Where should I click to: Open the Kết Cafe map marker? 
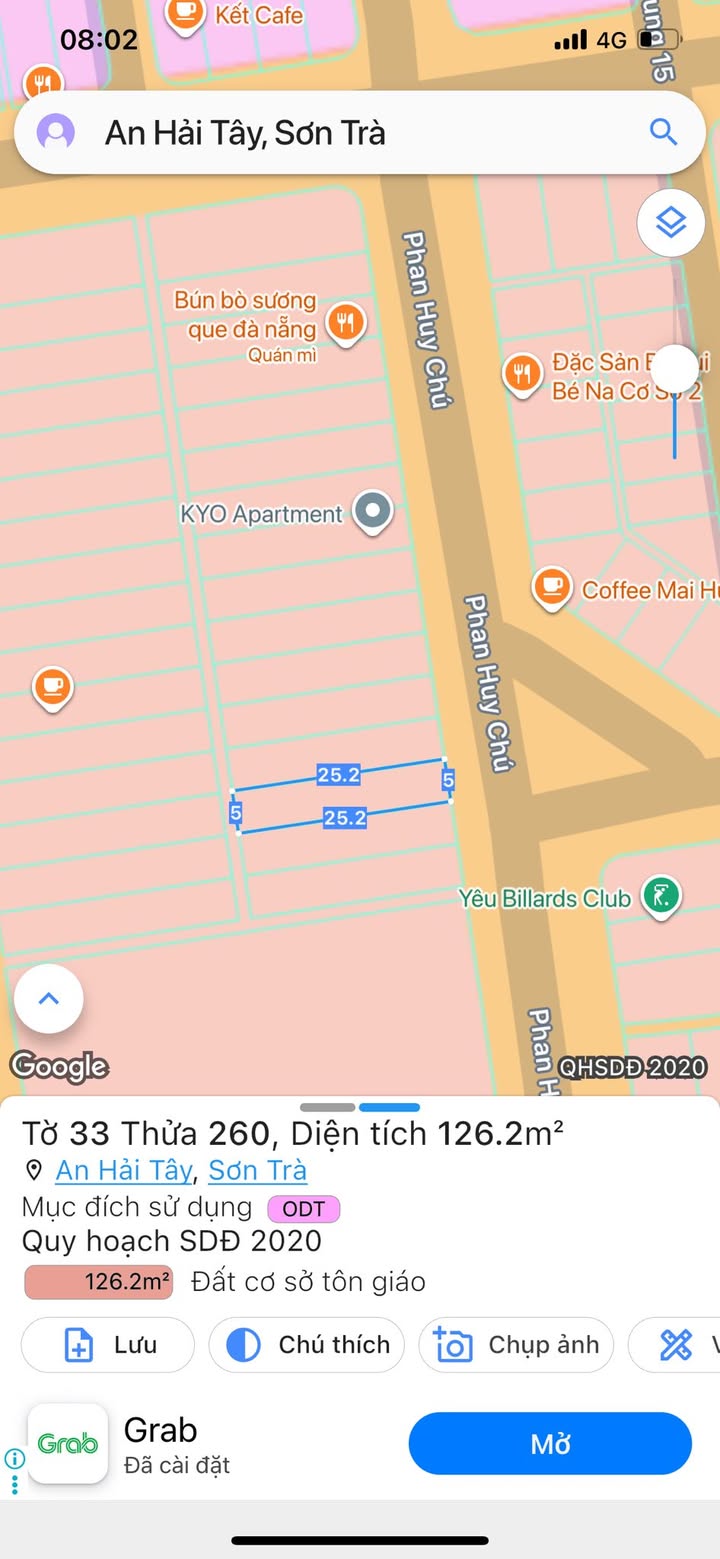coord(184,14)
